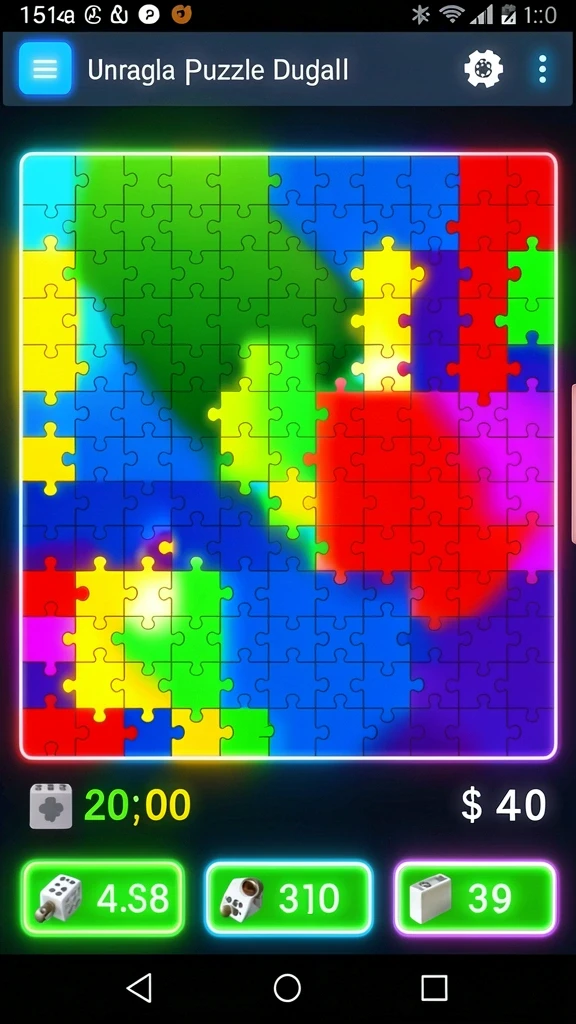
Task: Tap the puzzle piece icon beside timer
Action: pyautogui.click(x=51, y=807)
